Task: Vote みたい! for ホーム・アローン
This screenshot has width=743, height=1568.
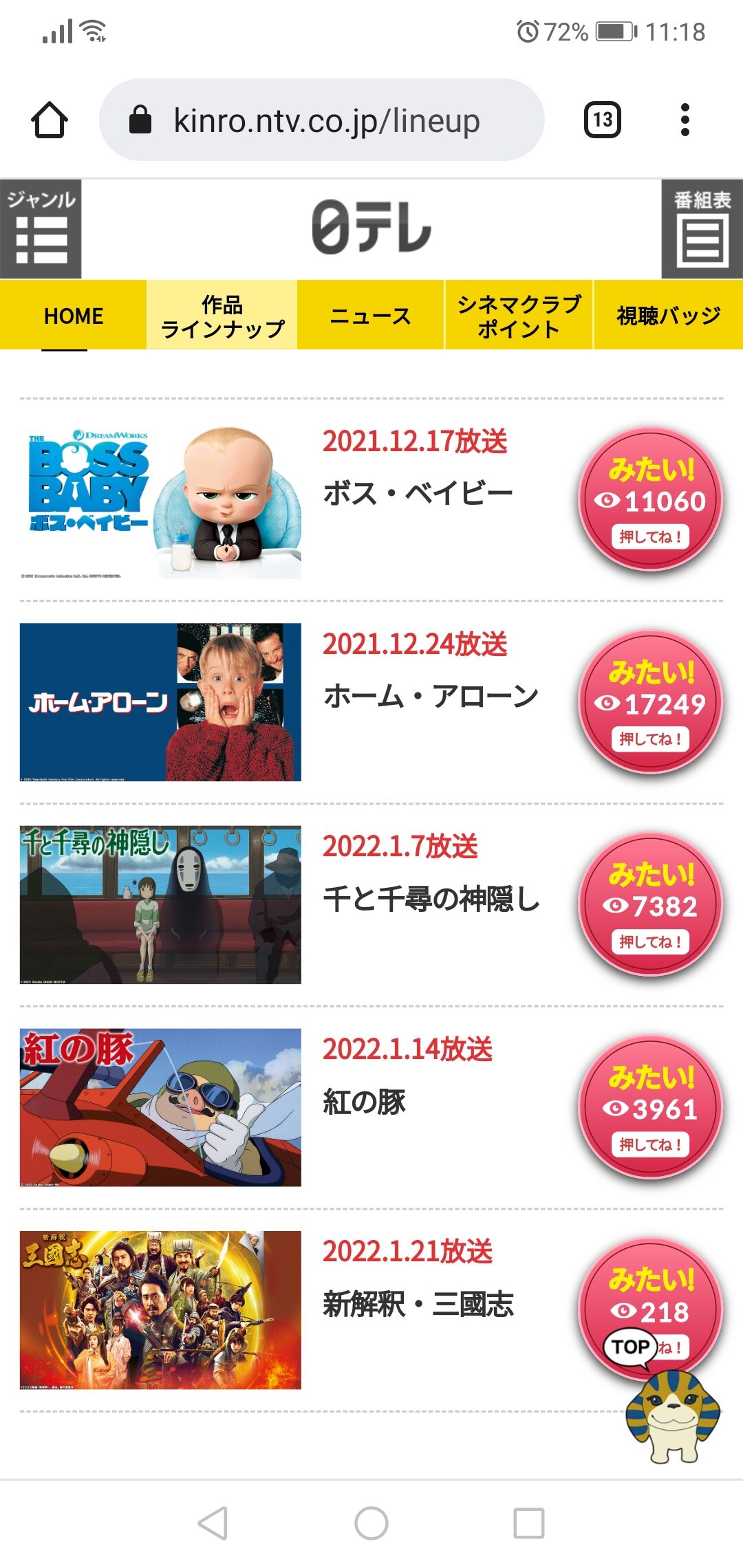Action: click(650, 702)
